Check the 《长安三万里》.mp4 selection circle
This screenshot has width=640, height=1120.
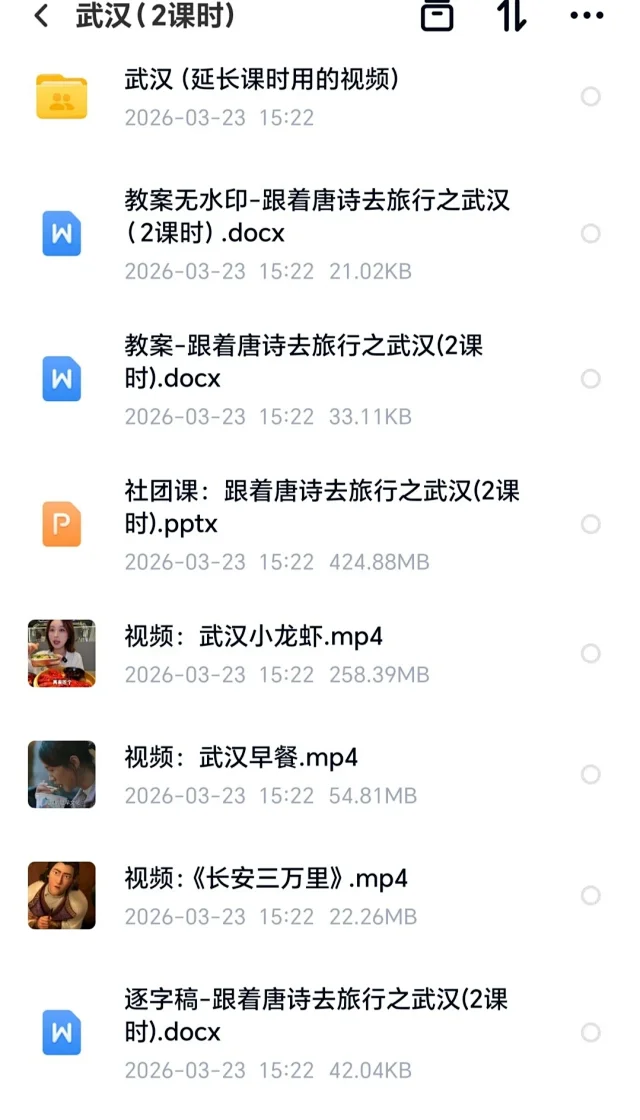click(591, 895)
